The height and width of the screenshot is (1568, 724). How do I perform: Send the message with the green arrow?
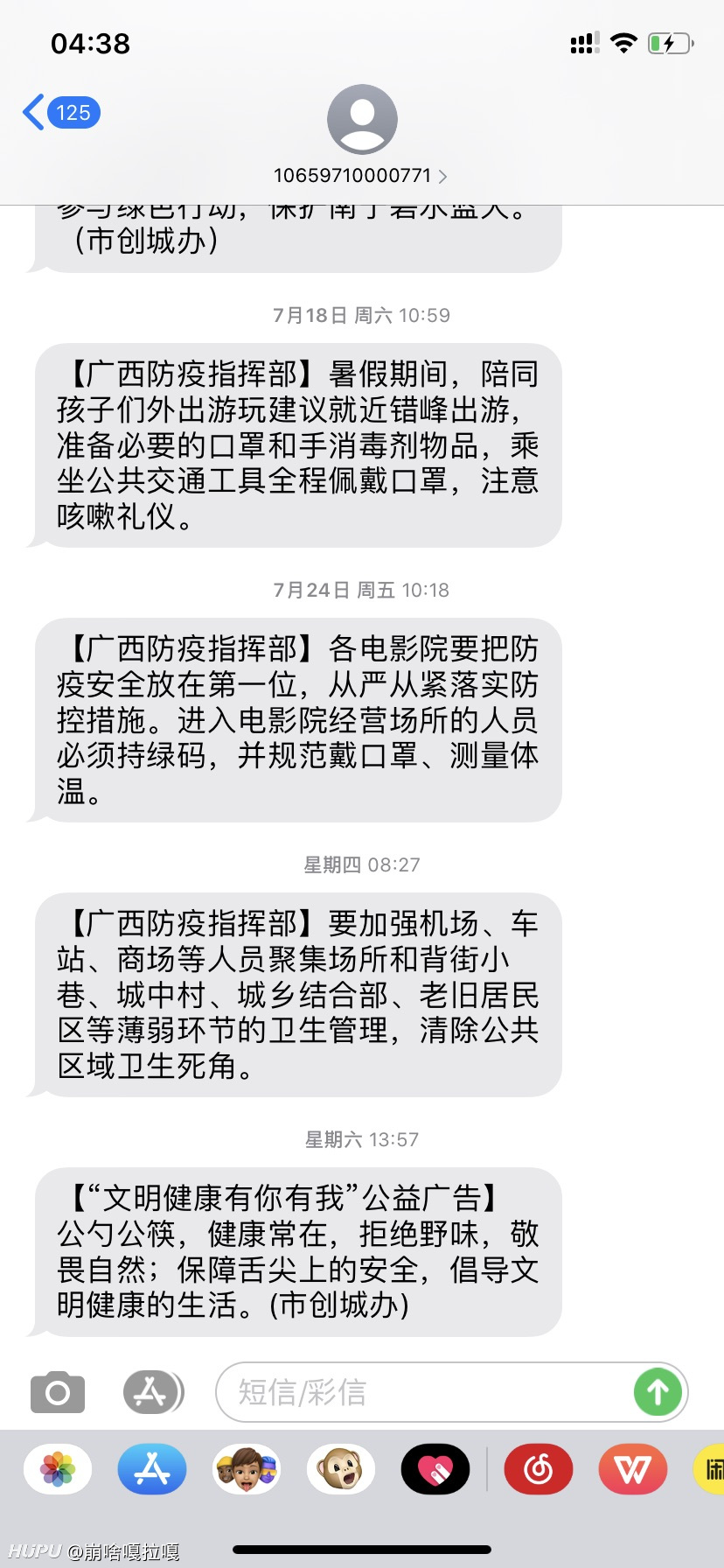tap(658, 1391)
